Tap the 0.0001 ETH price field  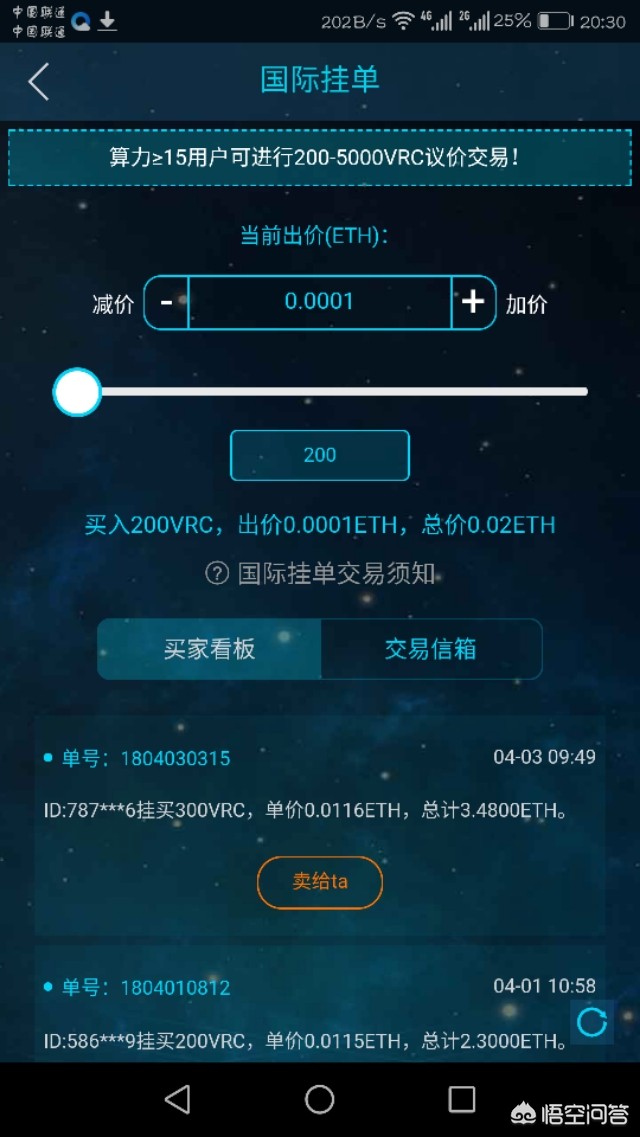click(x=319, y=302)
